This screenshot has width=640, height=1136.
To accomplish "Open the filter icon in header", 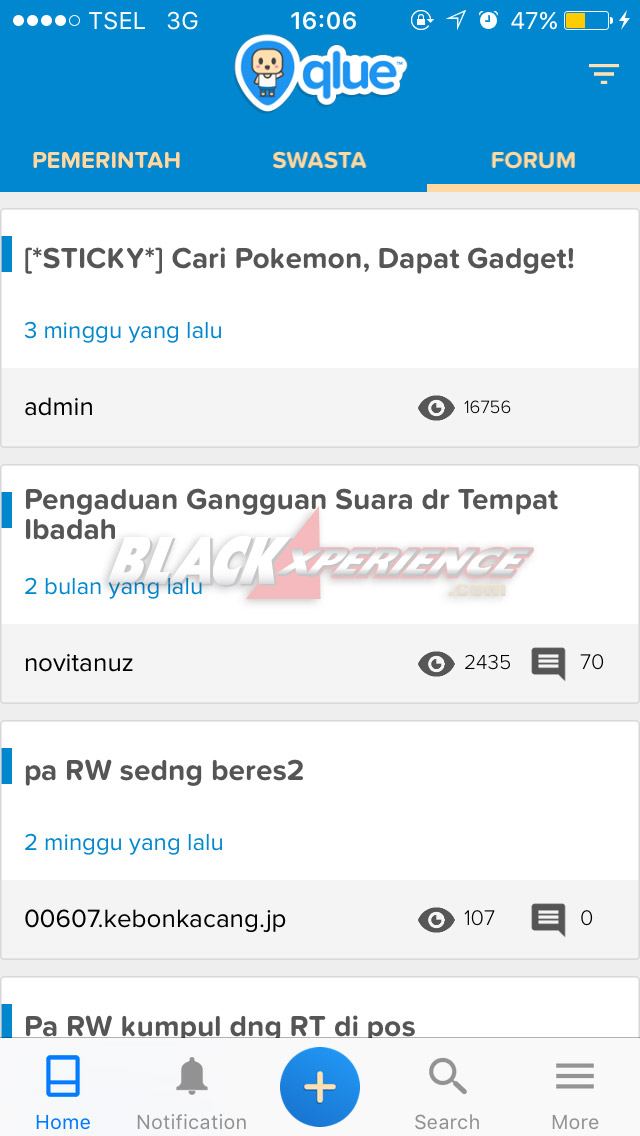I will (603, 73).
